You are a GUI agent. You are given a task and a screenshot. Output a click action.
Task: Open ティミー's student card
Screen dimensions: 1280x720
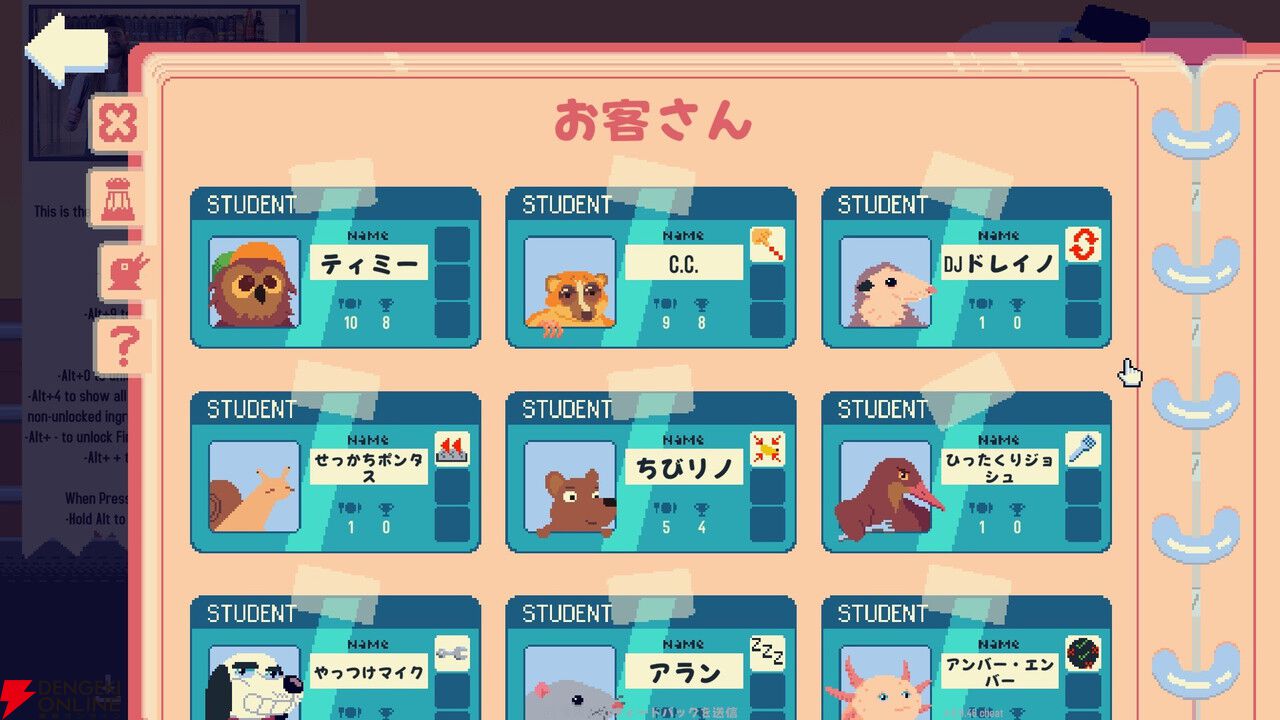coord(335,268)
